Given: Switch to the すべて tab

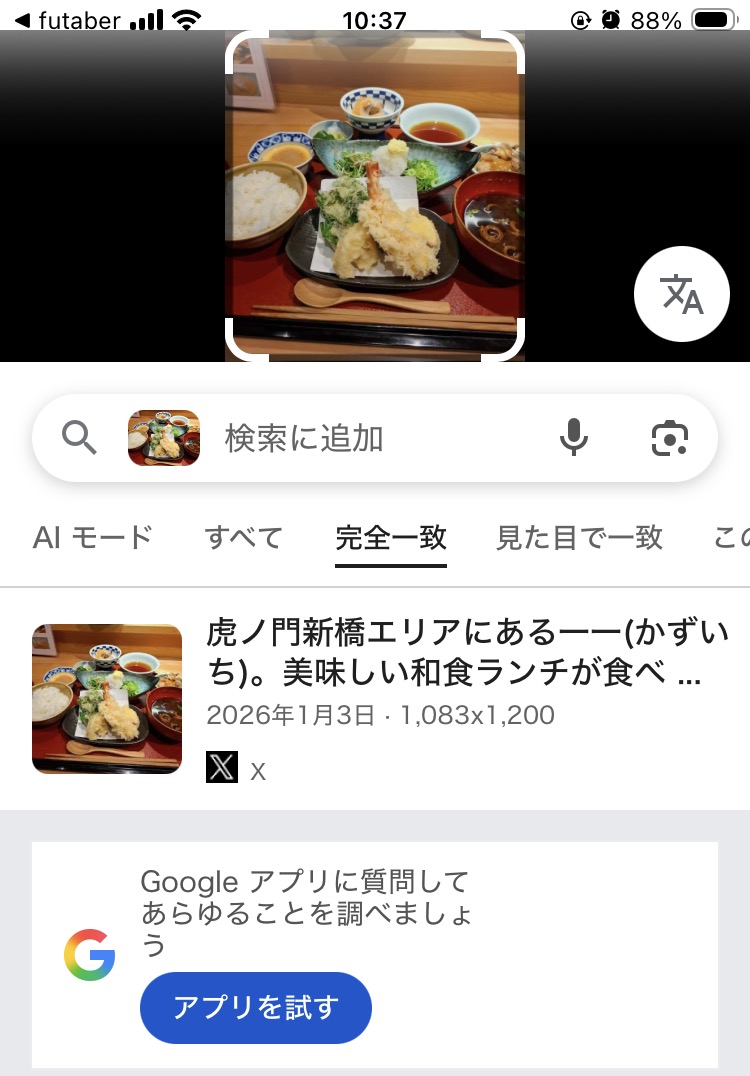Looking at the screenshot, I should [x=244, y=537].
